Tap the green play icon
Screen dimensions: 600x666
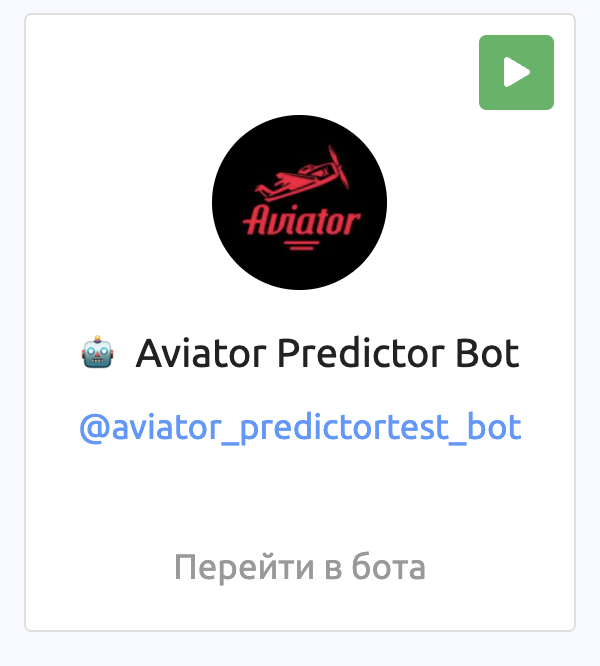516,72
